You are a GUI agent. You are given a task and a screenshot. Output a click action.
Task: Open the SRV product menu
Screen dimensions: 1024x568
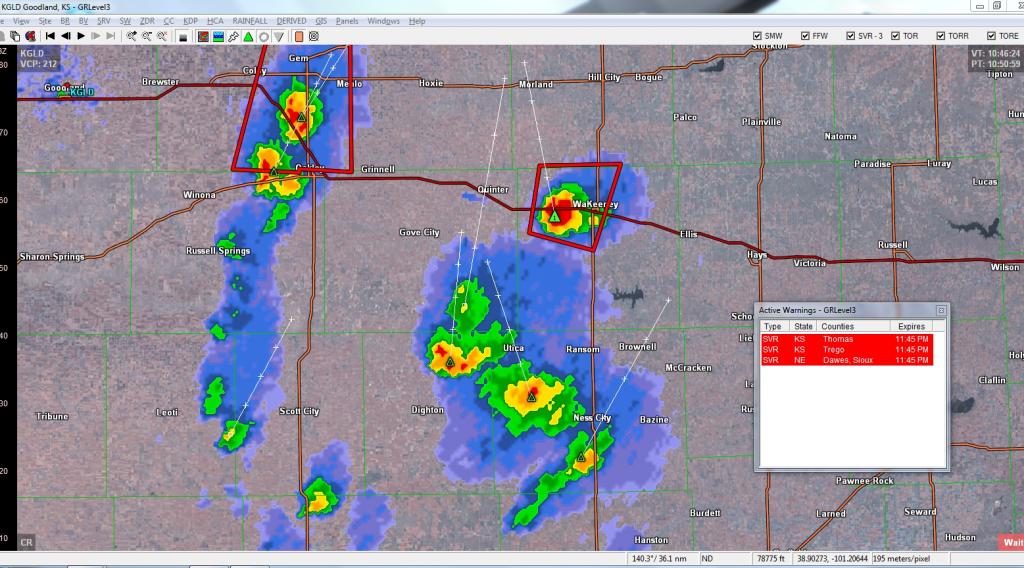click(104, 21)
